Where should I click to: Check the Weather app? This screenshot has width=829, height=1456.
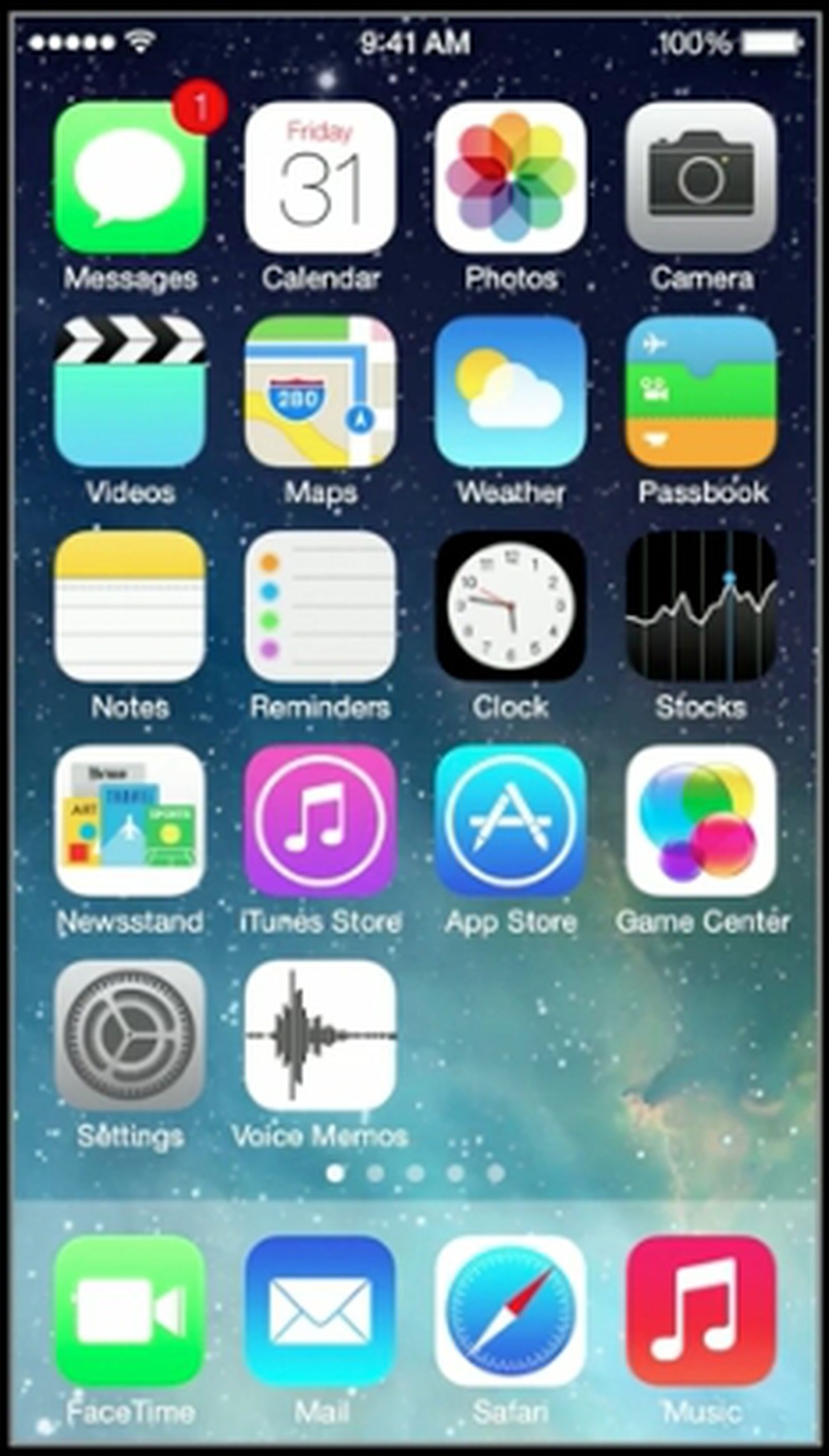(510, 392)
